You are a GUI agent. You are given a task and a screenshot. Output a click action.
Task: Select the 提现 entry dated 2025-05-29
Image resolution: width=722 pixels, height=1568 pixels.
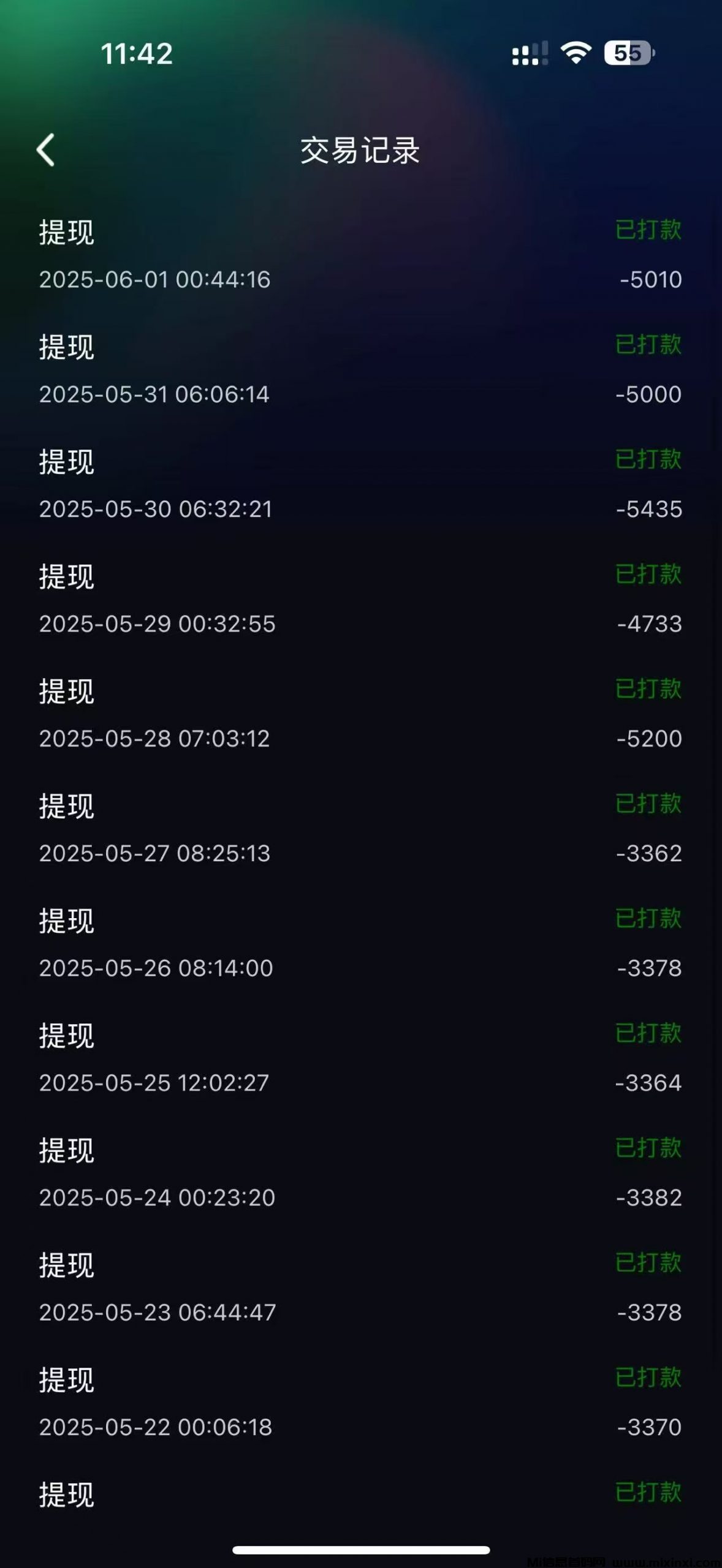pyautogui.click(x=66, y=577)
